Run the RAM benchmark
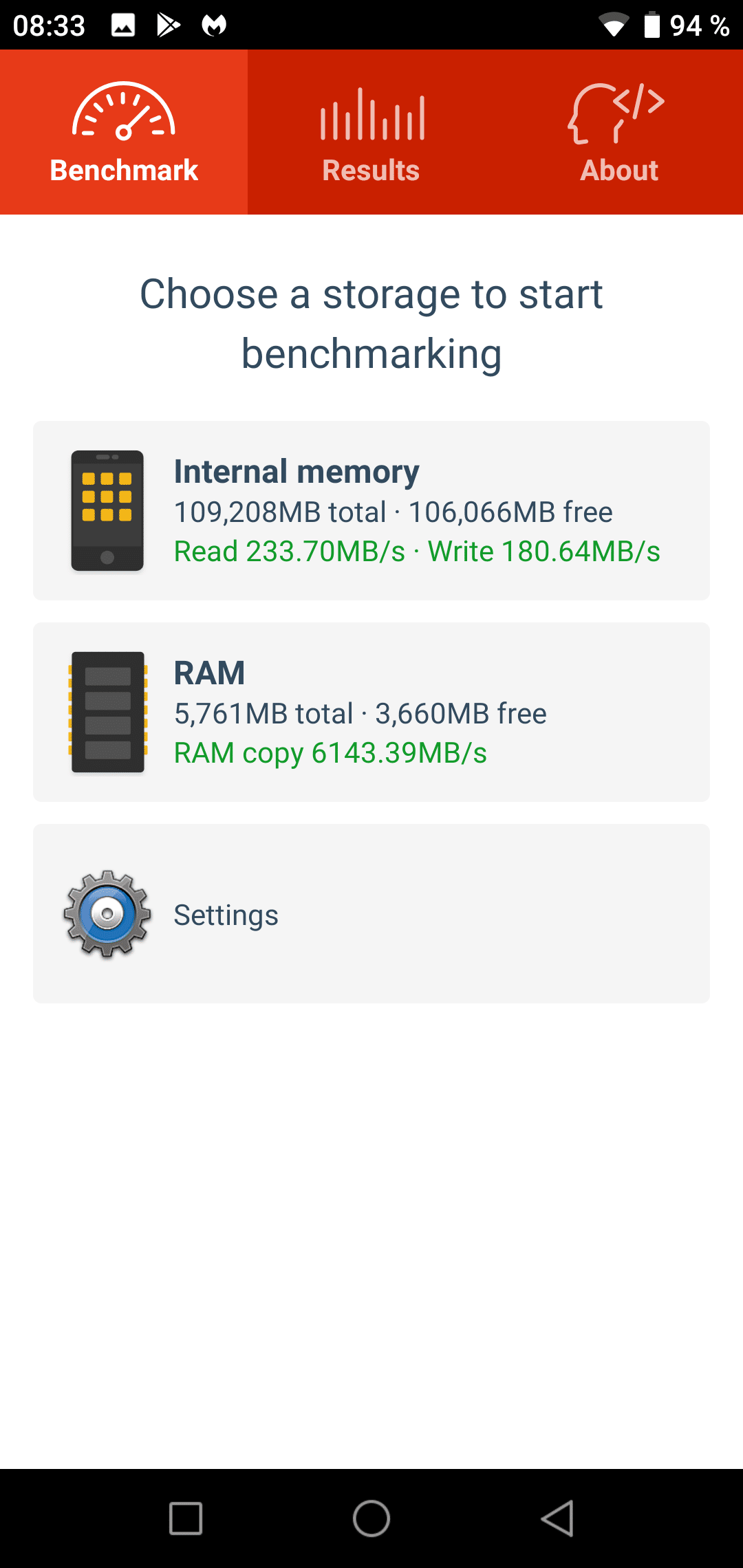Image resolution: width=743 pixels, height=1568 pixels. (x=371, y=712)
